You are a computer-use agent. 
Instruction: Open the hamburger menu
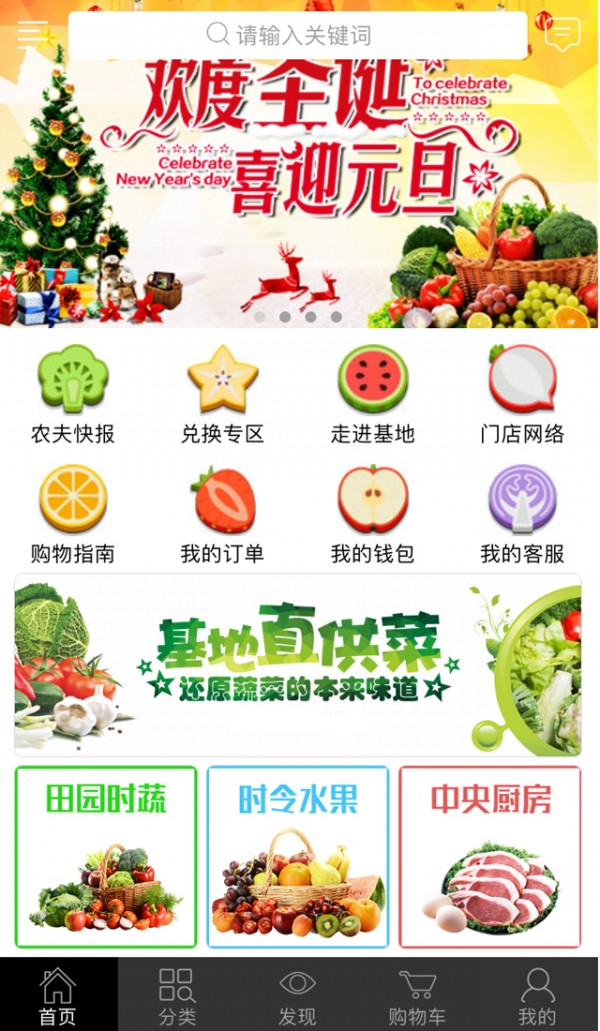(32, 34)
